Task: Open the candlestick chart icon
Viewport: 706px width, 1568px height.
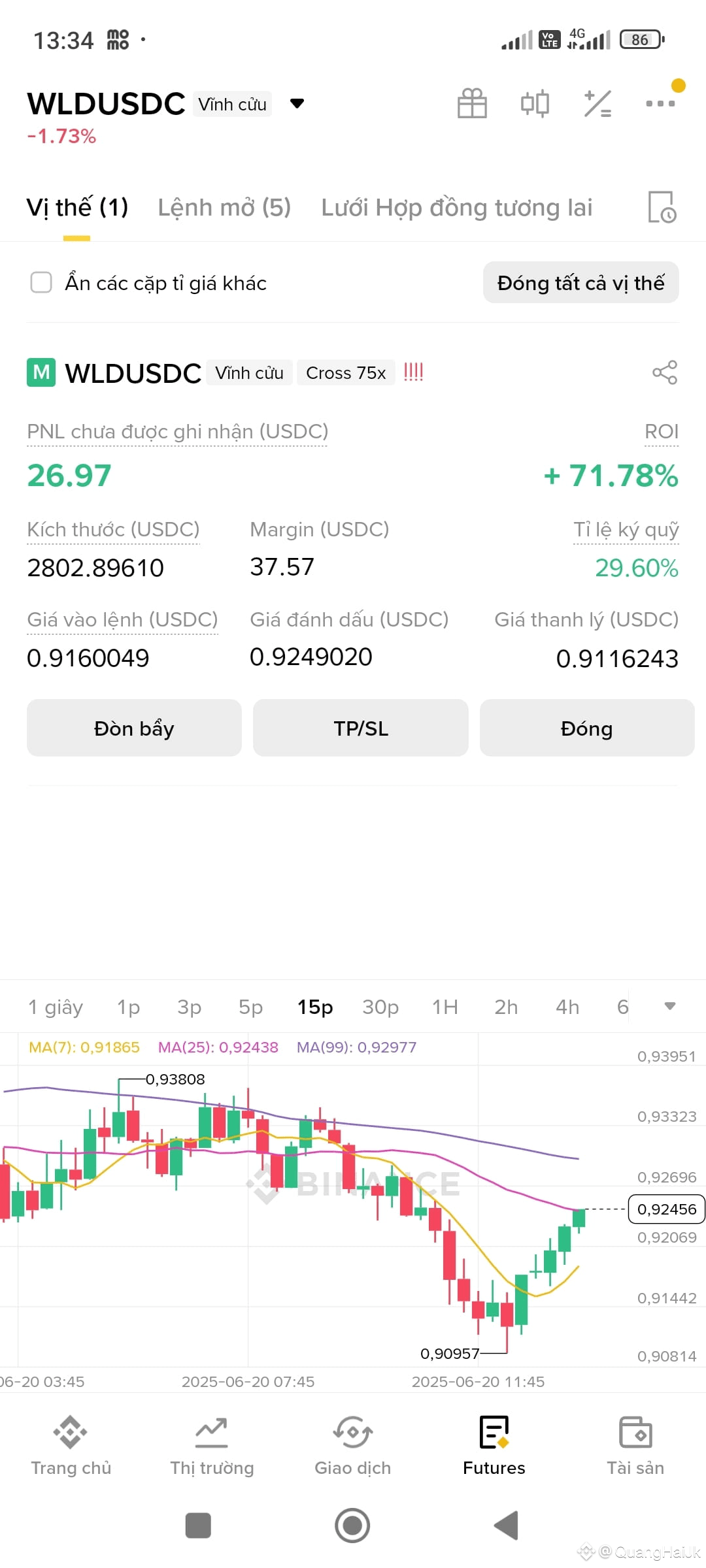Action: point(535,103)
